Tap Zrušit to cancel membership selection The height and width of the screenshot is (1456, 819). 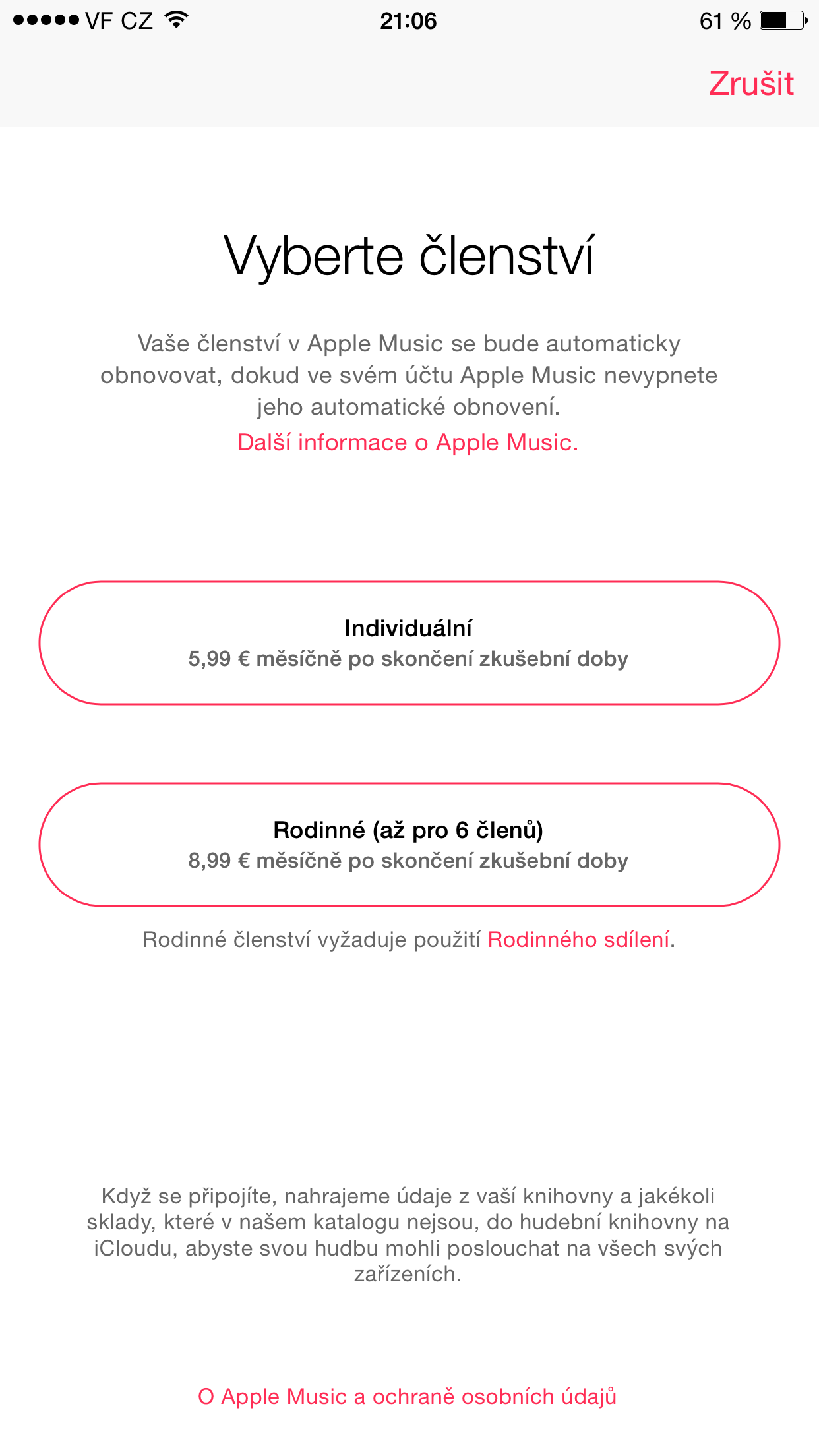tap(750, 84)
